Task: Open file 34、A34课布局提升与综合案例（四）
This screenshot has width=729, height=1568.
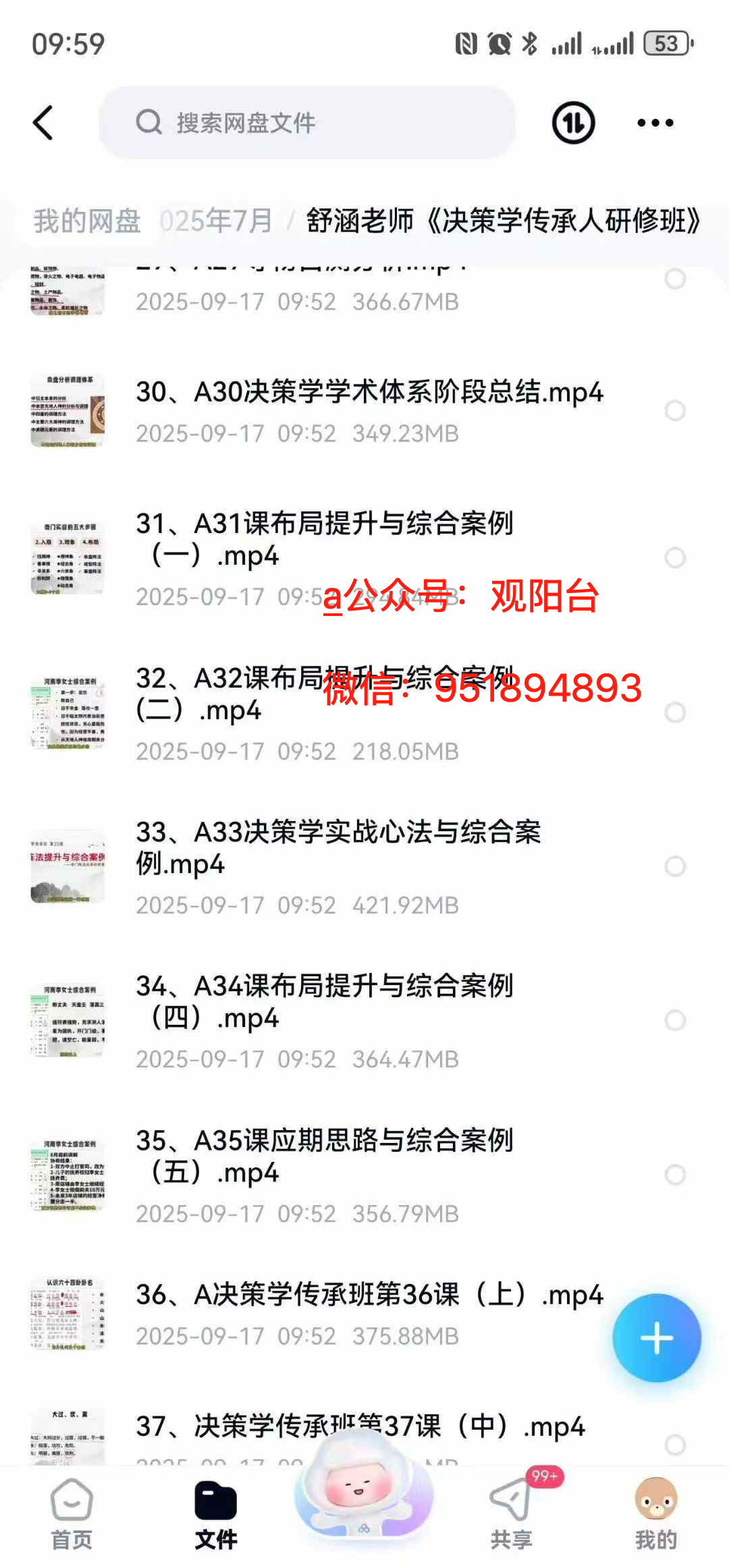Action: (x=324, y=1002)
